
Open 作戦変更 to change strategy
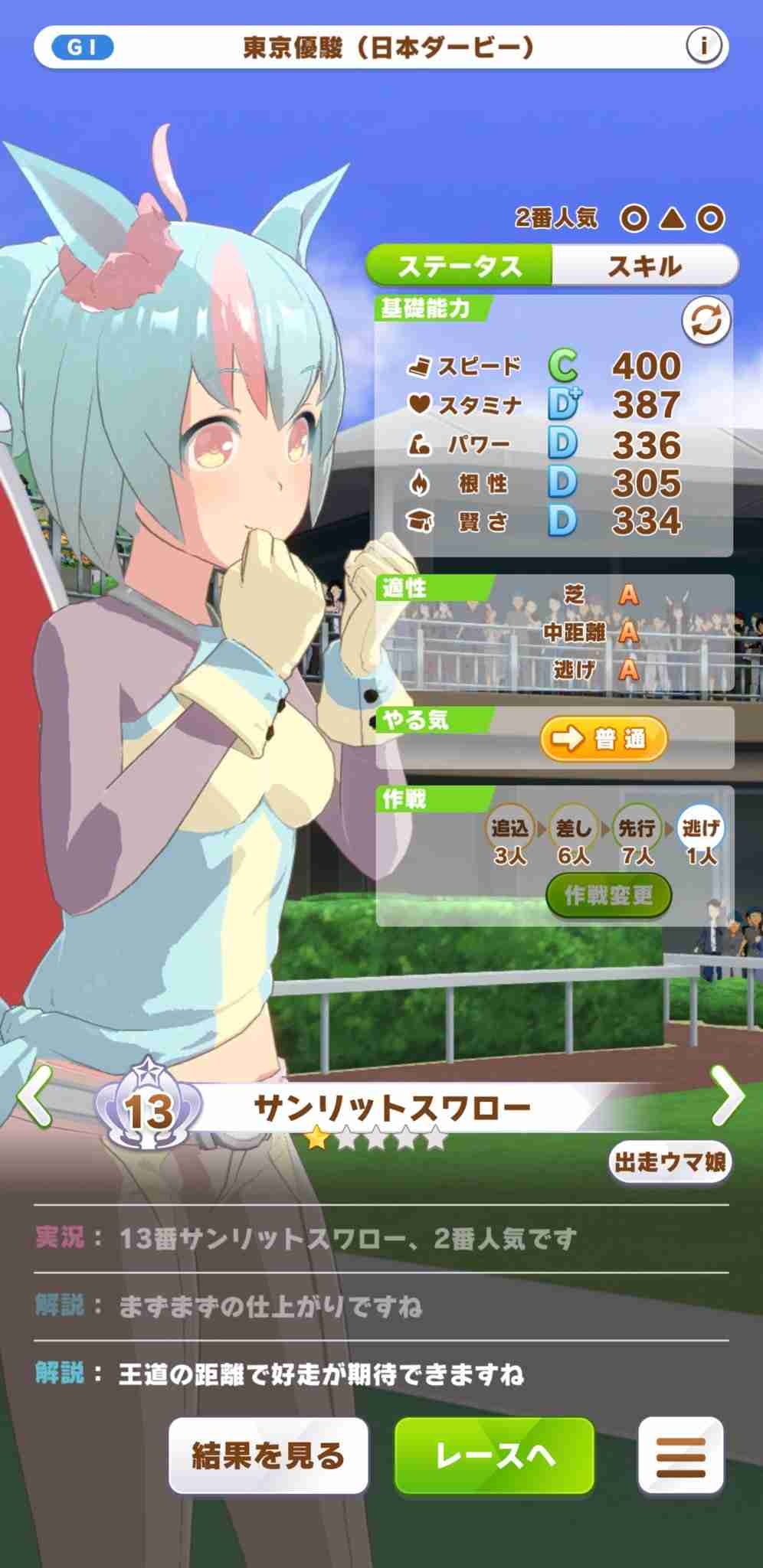click(608, 895)
